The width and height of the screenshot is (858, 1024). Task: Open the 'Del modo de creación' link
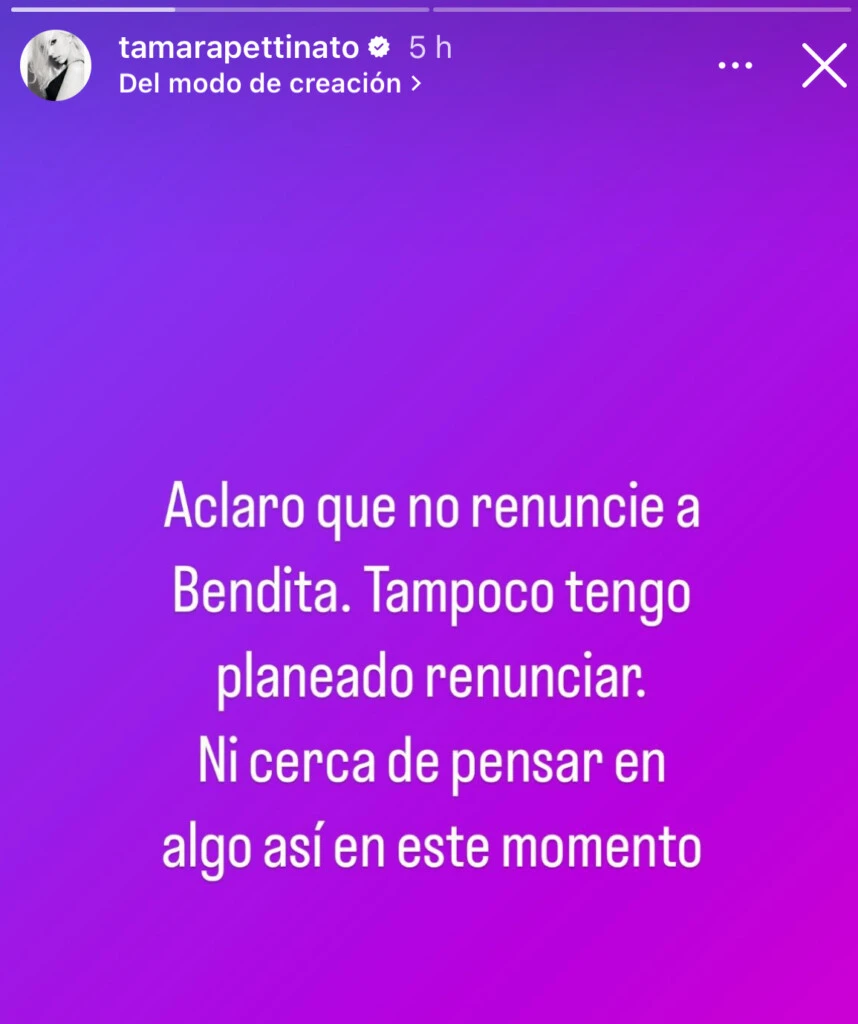tap(269, 84)
